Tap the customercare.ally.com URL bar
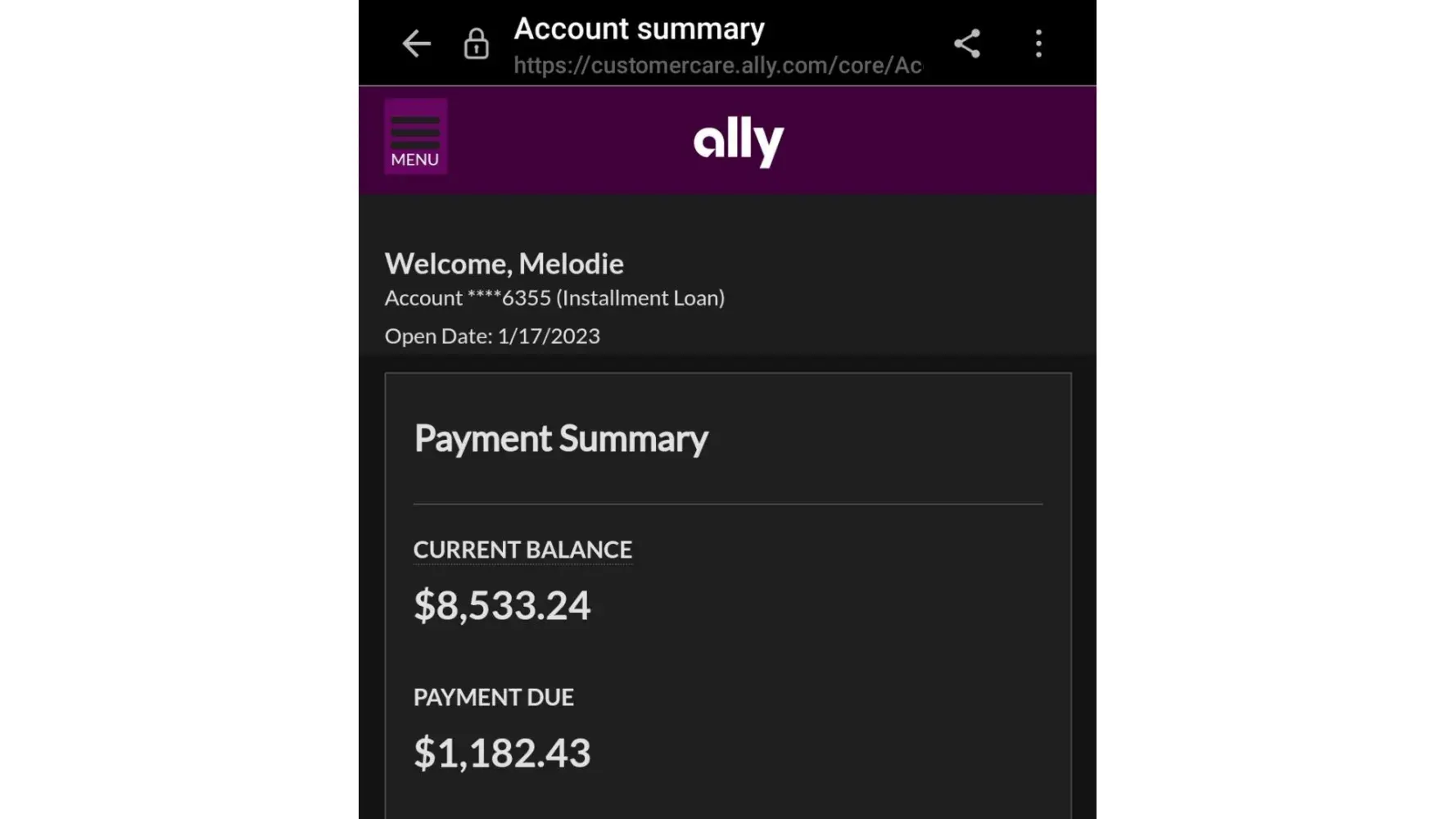The image size is (1456, 819). [717, 66]
